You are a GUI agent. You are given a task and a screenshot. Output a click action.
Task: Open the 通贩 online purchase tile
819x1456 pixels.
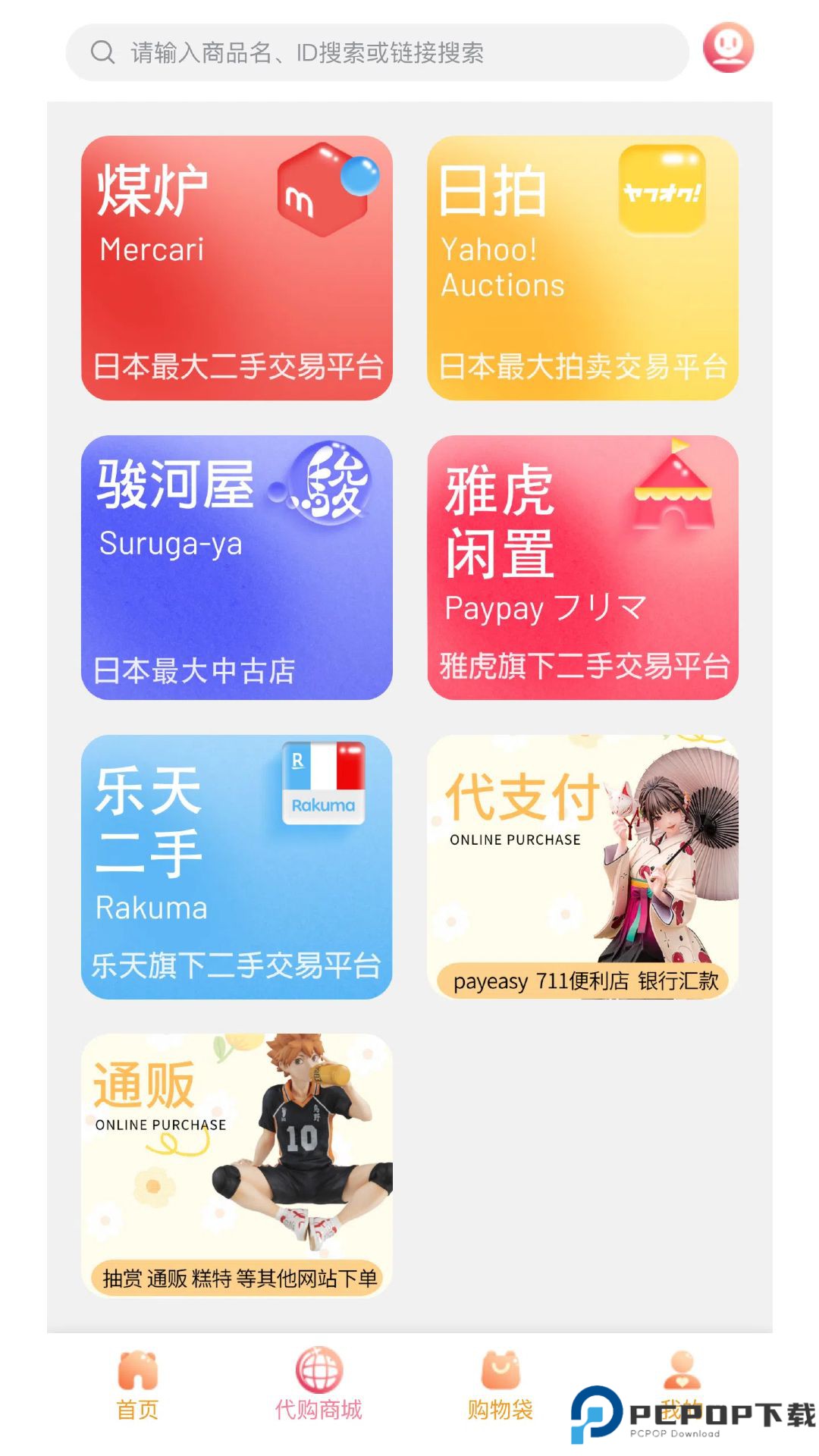tap(239, 1160)
